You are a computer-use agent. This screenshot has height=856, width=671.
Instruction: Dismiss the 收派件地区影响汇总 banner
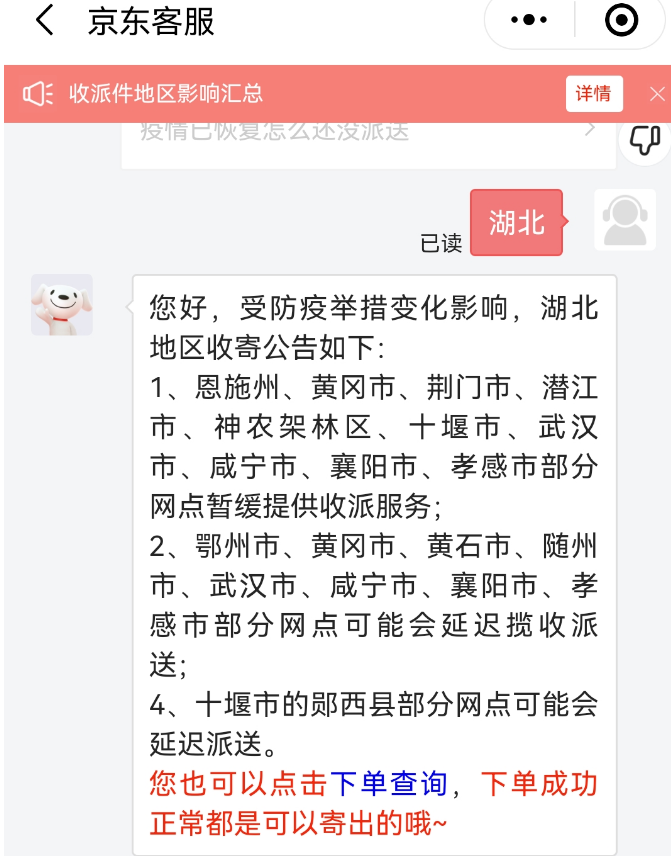656,94
